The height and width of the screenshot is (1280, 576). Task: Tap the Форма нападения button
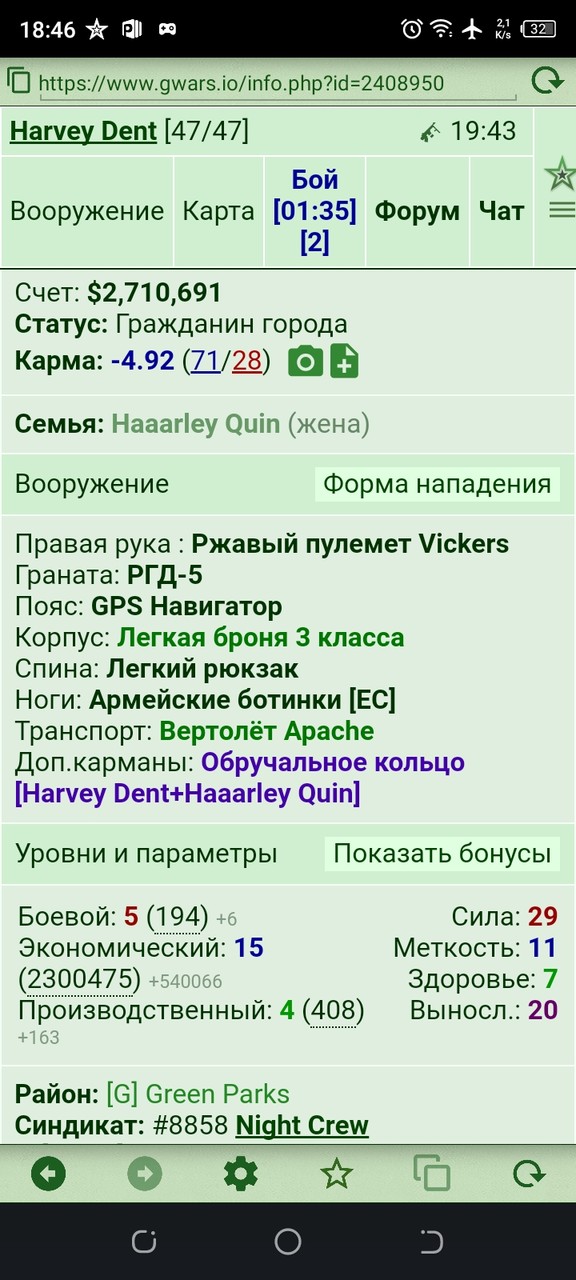click(x=437, y=484)
